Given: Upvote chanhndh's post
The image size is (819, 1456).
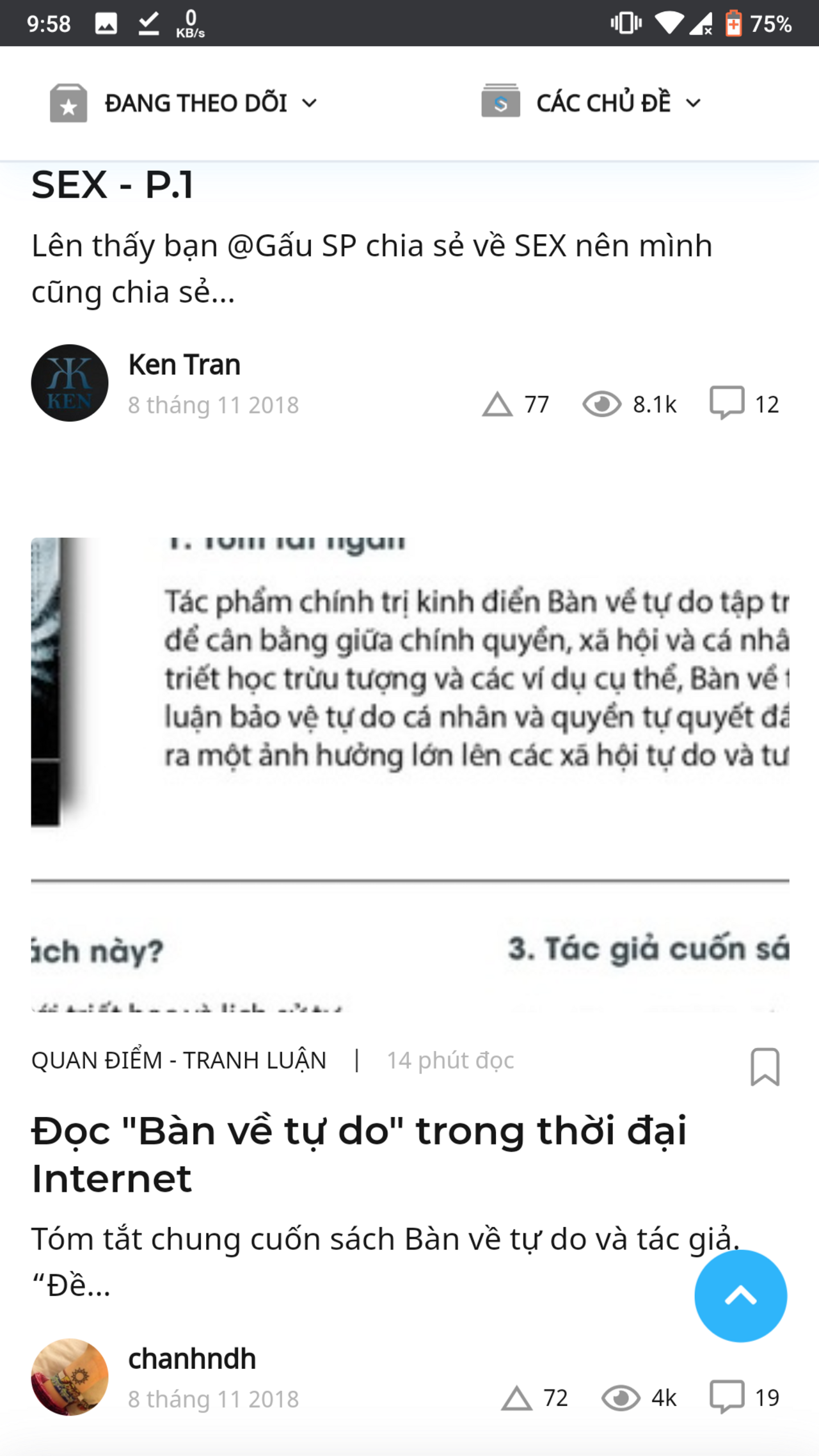Looking at the screenshot, I should [x=517, y=1398].
